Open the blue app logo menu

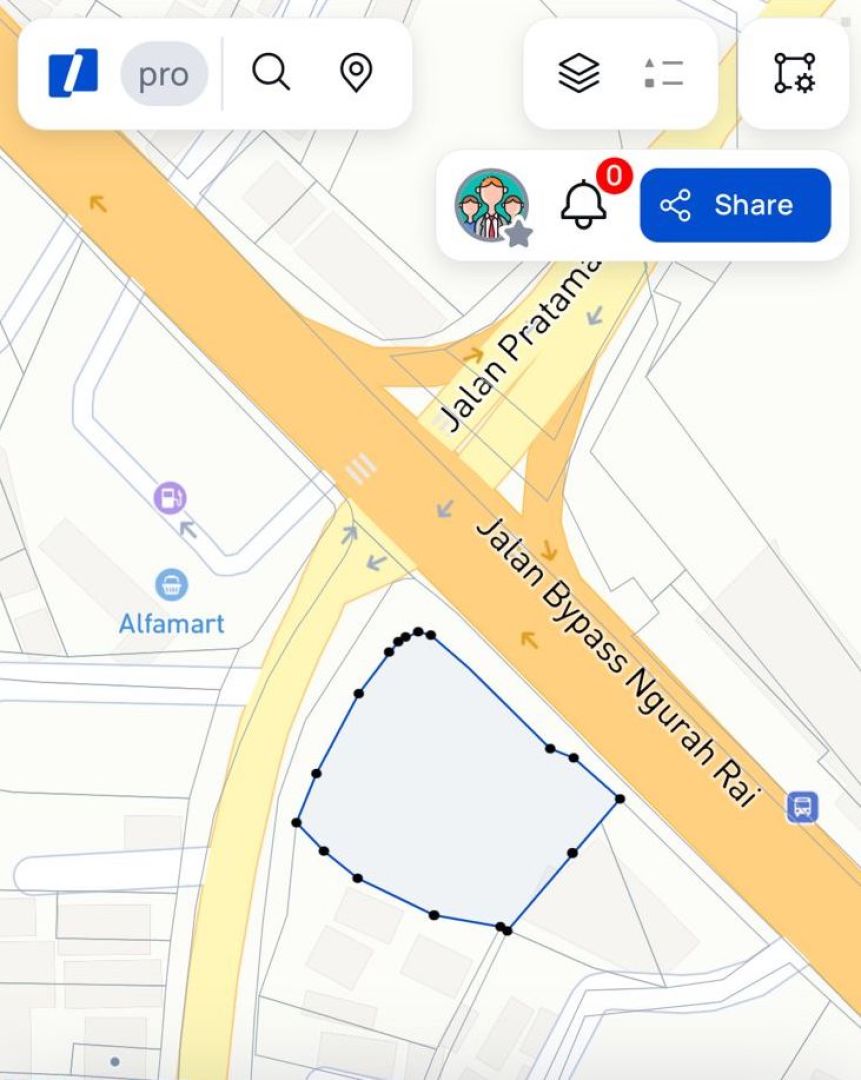tap(74, 73)
